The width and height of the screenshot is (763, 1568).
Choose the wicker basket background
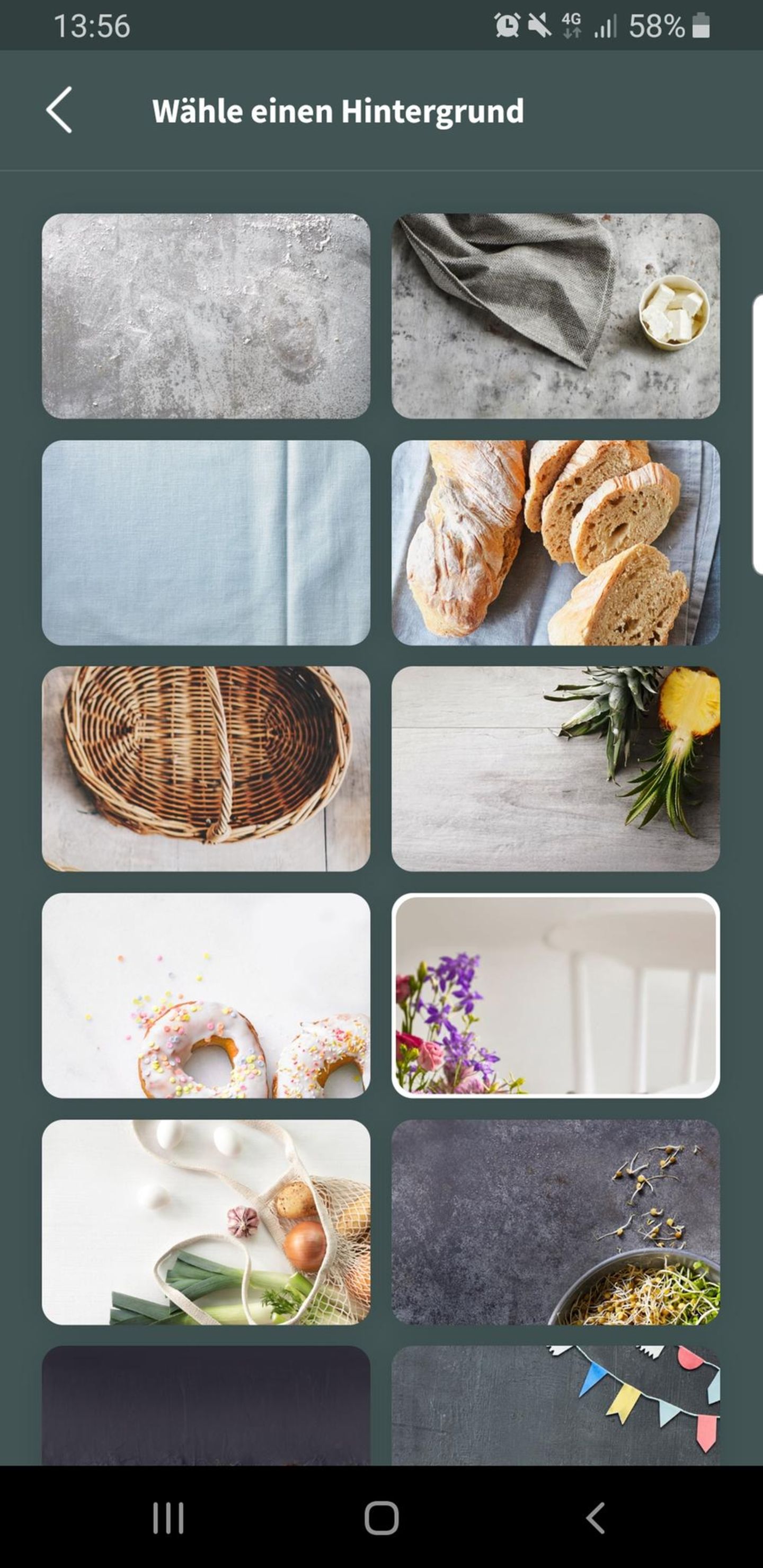pos(206,768)
